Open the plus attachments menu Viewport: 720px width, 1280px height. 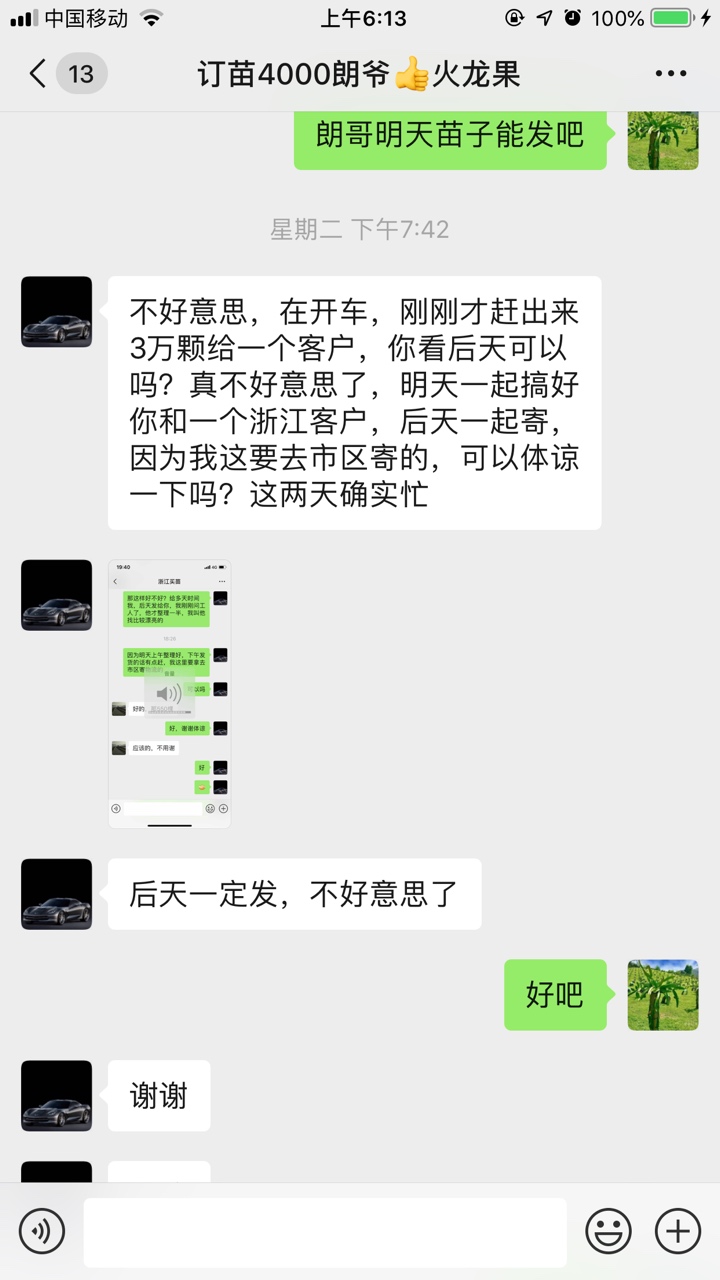[678, 1231]
